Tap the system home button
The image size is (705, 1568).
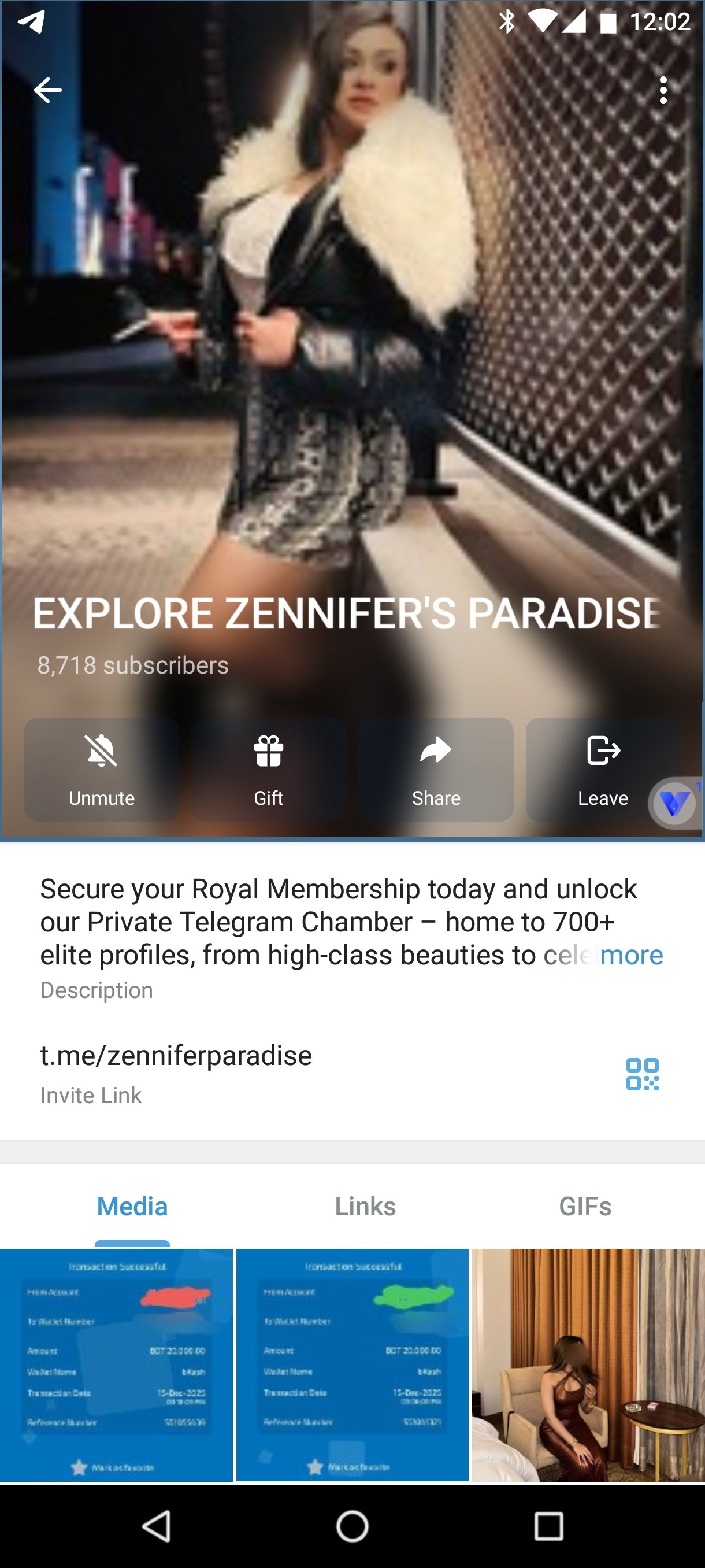(x=352, y=1526)
